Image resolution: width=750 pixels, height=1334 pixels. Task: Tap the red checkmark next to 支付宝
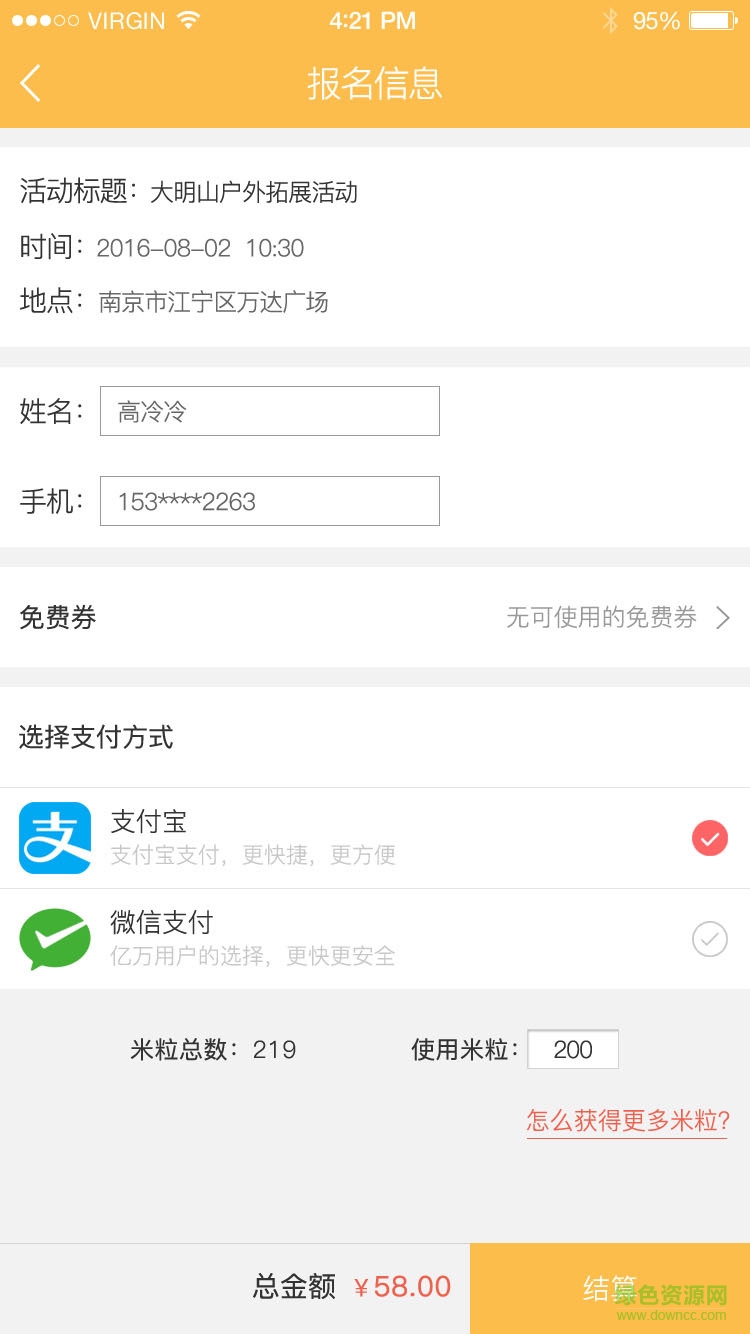pyautogui.click(x=710, y=838)
